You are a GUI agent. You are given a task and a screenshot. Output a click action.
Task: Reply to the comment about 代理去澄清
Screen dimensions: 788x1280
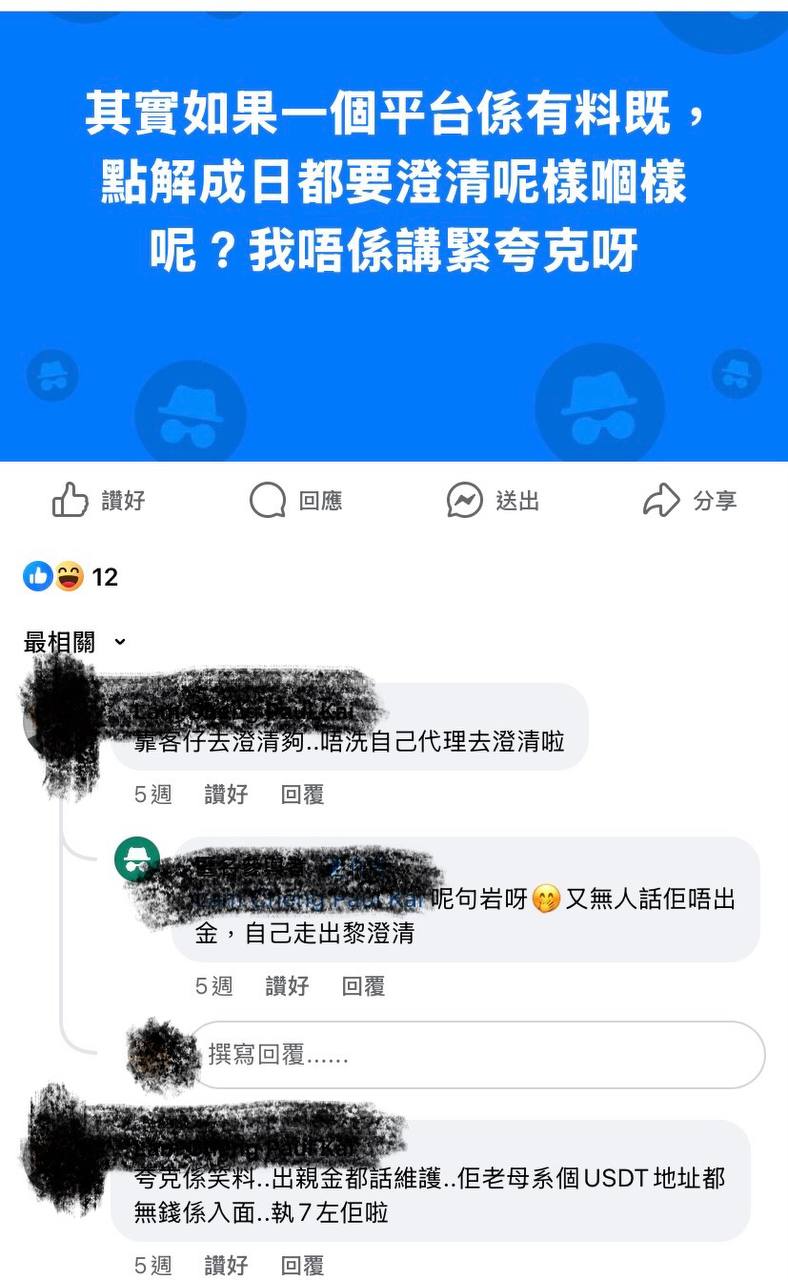point(302,794)
